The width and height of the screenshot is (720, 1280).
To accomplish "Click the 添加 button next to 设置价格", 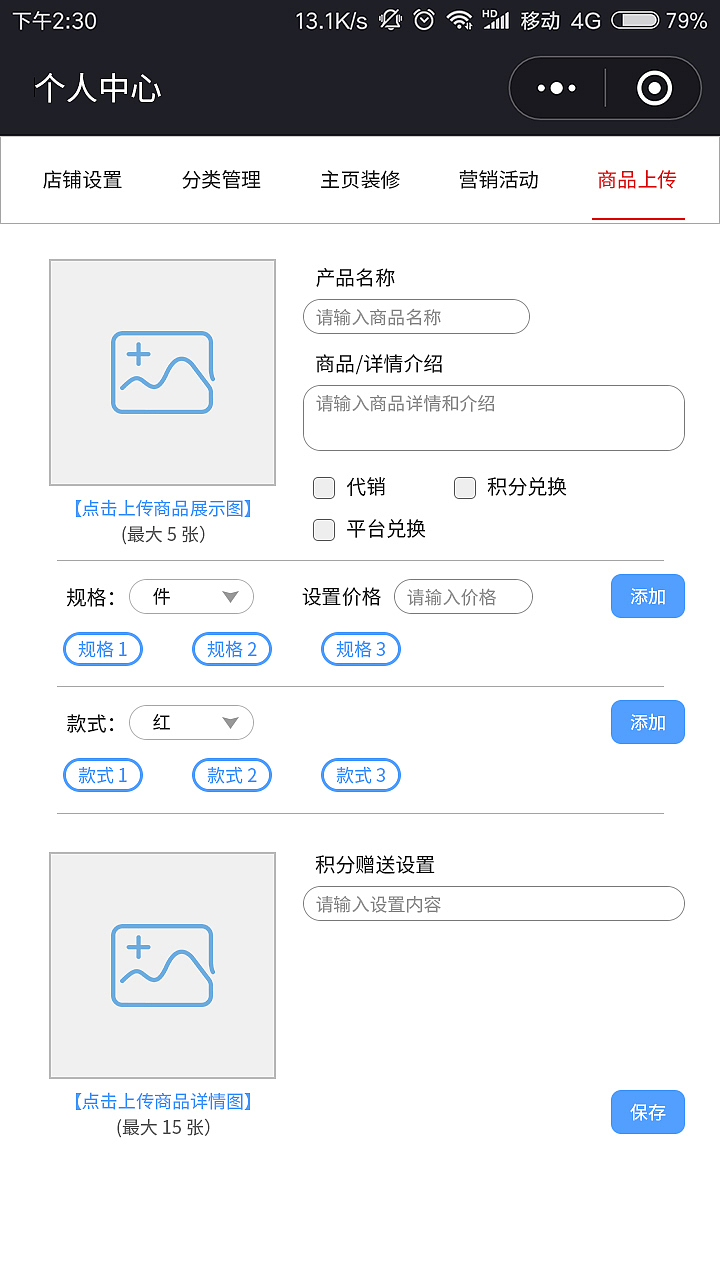I will click(x=647, y=596).
